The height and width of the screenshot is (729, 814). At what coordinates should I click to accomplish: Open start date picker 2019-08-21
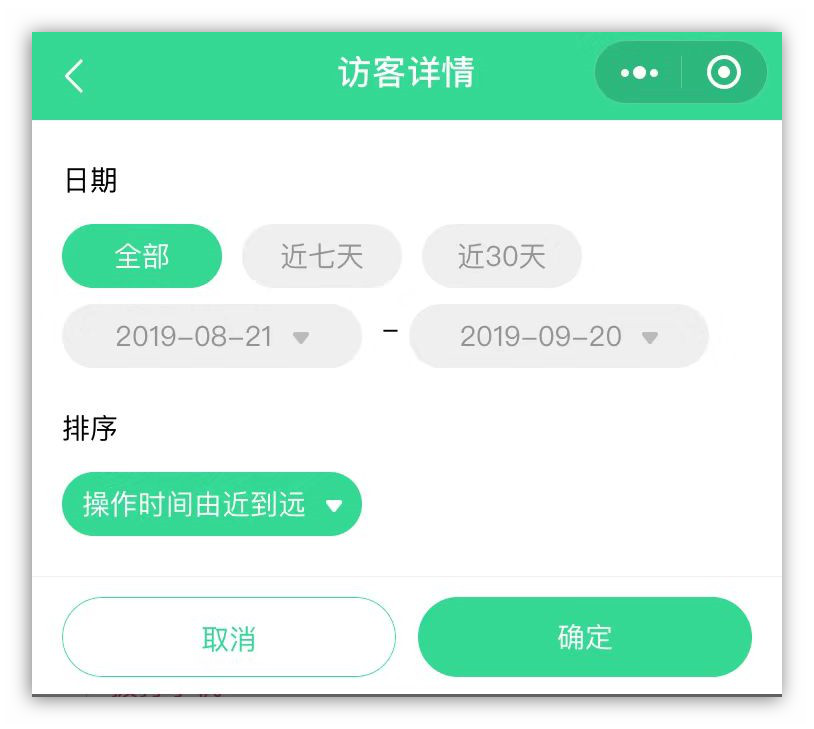[211, 336]
